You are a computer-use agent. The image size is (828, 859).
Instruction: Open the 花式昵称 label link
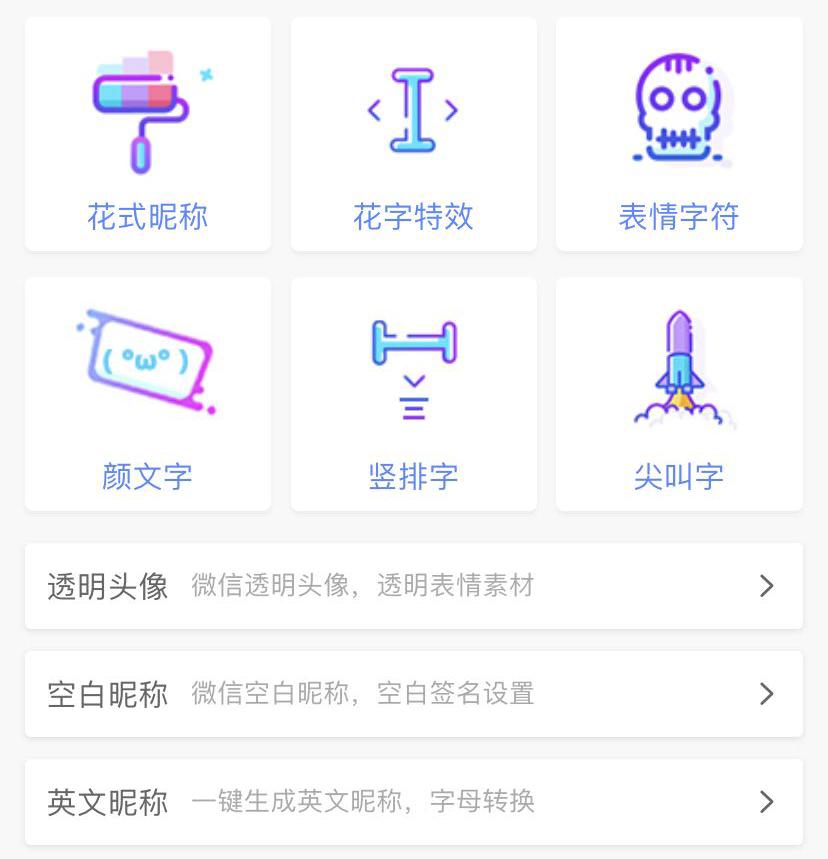coord(147,218)
